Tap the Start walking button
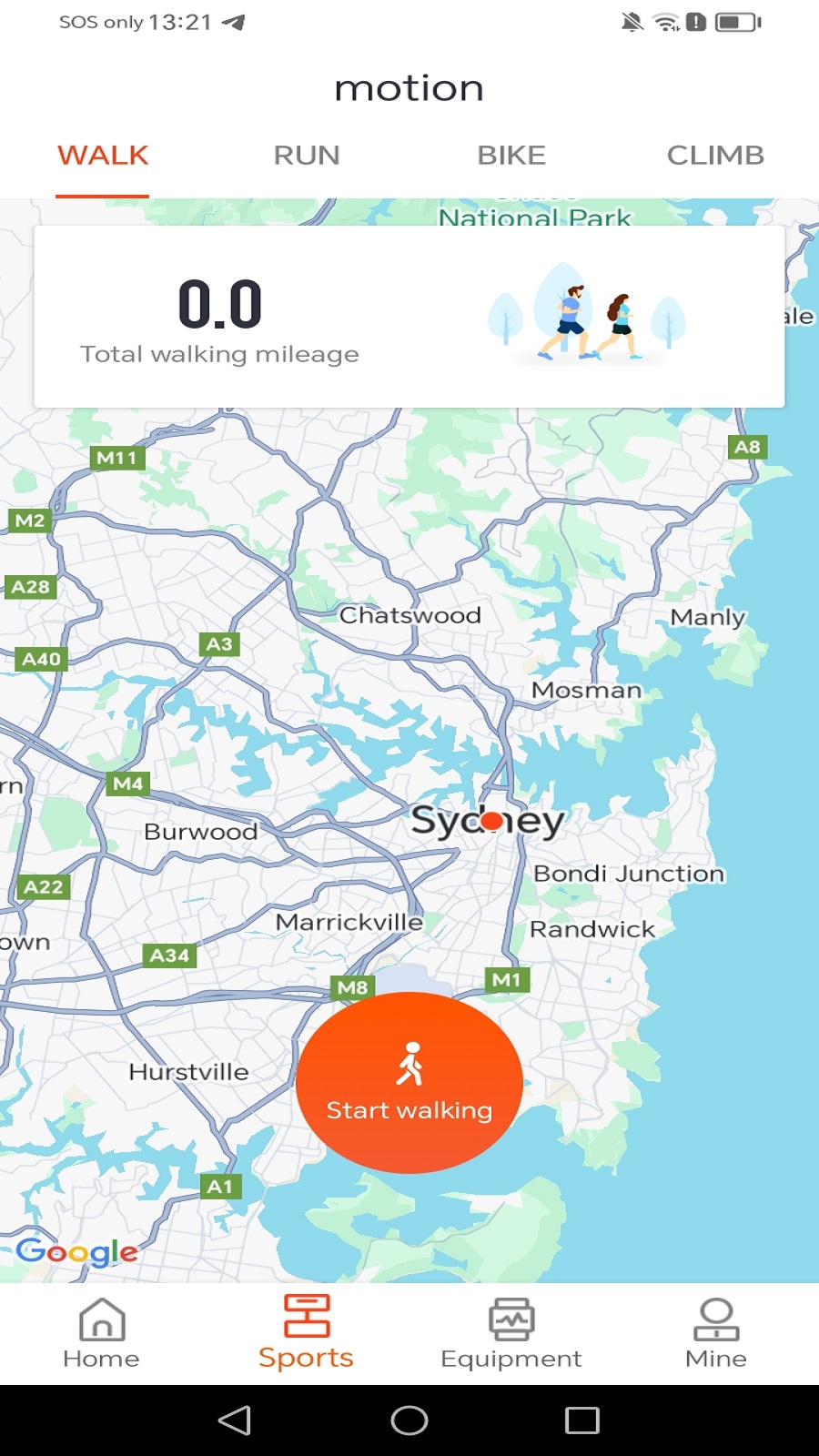The height and width of the screenshot is (1456, 819). click(409, 1083)
